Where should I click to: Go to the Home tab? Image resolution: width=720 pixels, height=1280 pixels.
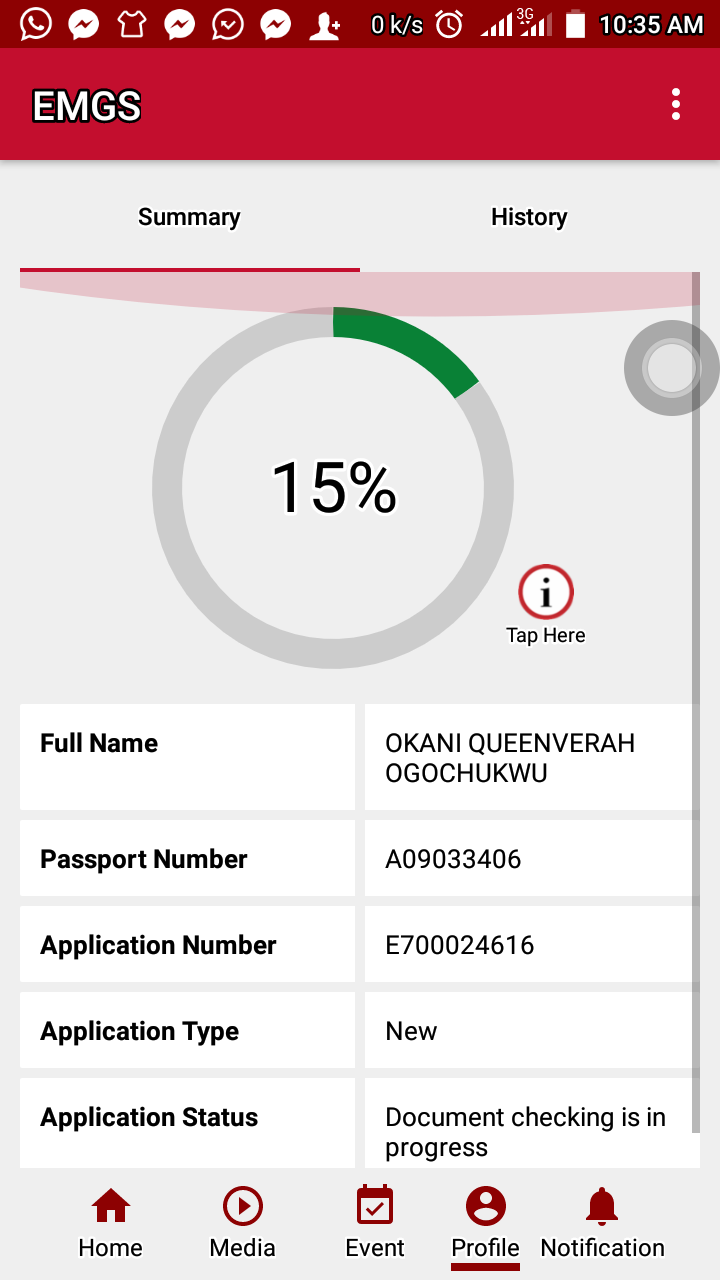click(111, 1222)
